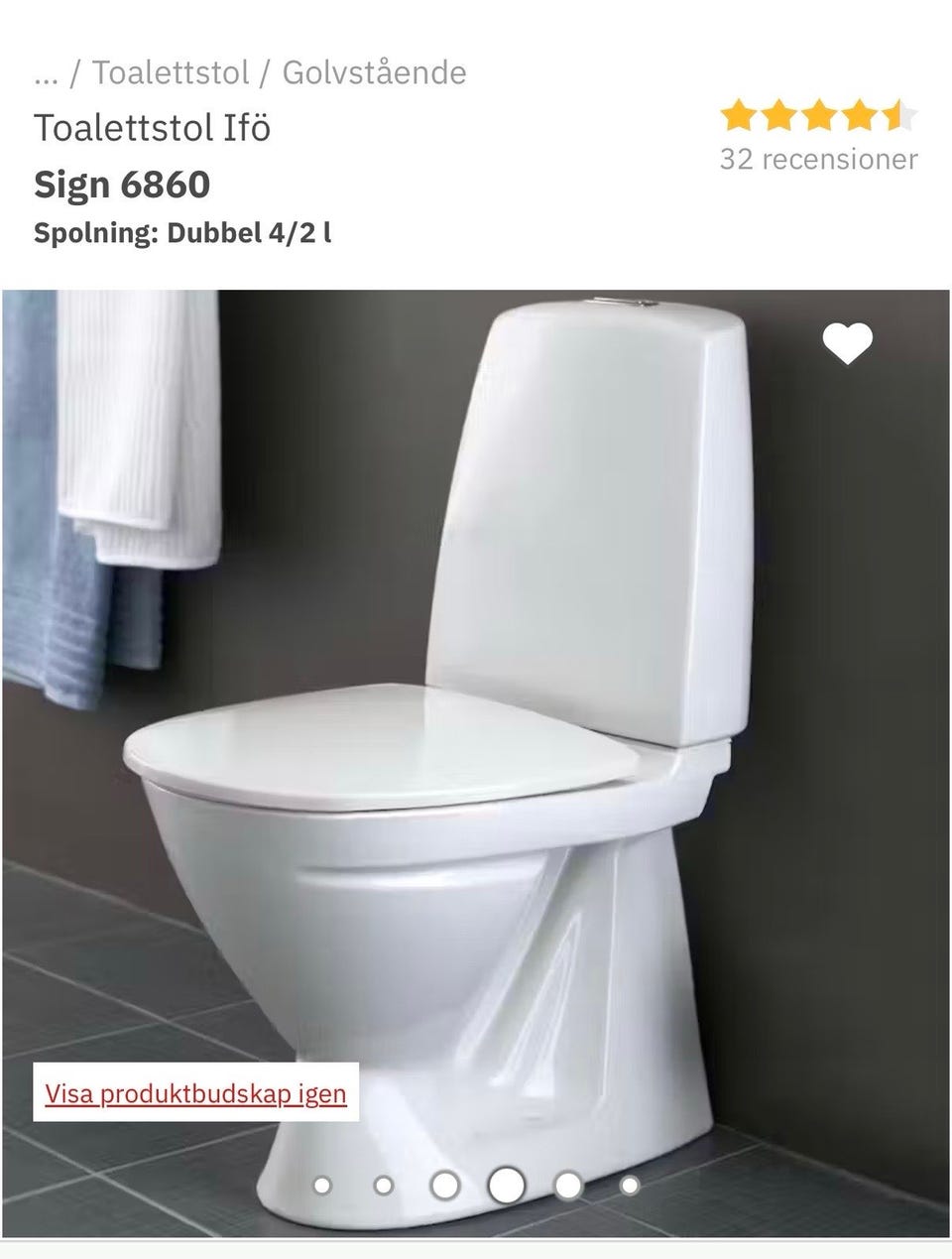Click the toilet product photo to enlarge
This screenshot has height=1259, width=952.
click(476, 694)
